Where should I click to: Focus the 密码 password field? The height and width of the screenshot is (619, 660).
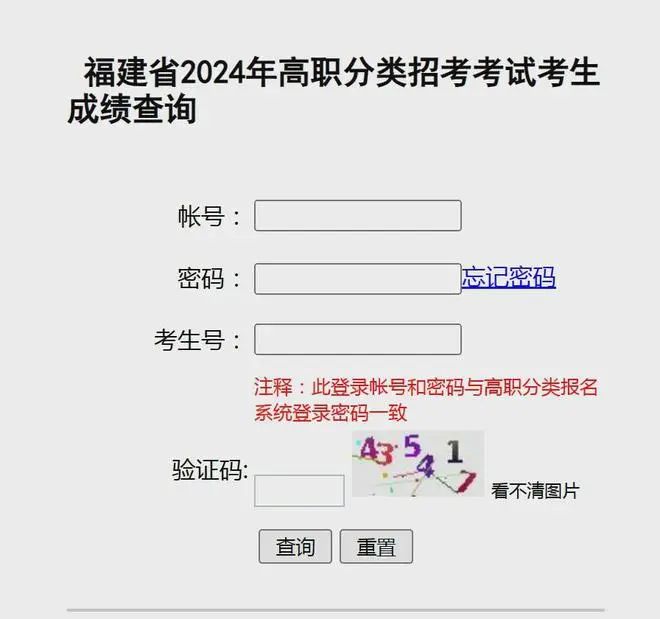click(357, 279)
